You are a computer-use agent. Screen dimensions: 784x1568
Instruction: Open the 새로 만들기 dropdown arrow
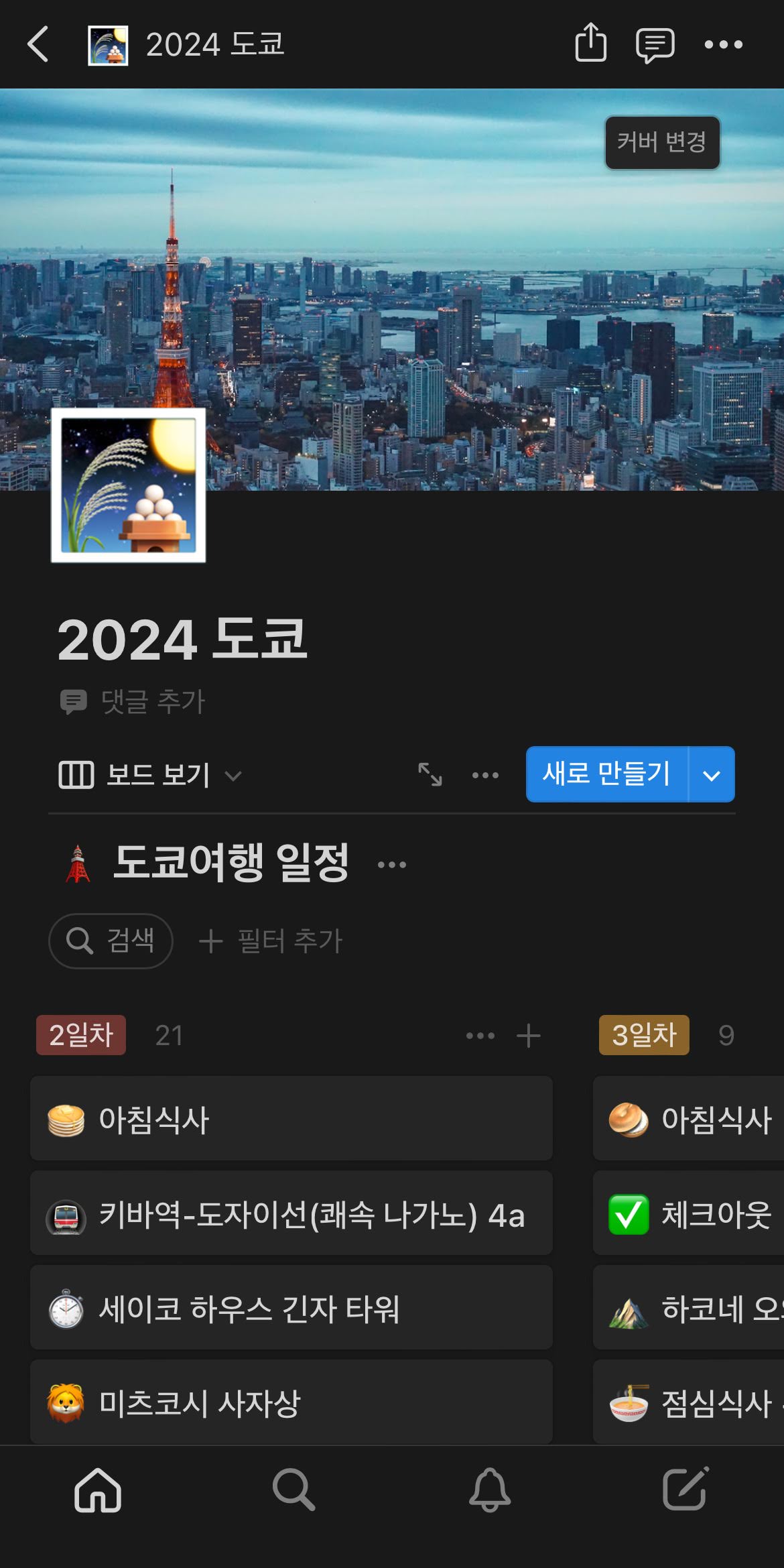pos(712,775)
